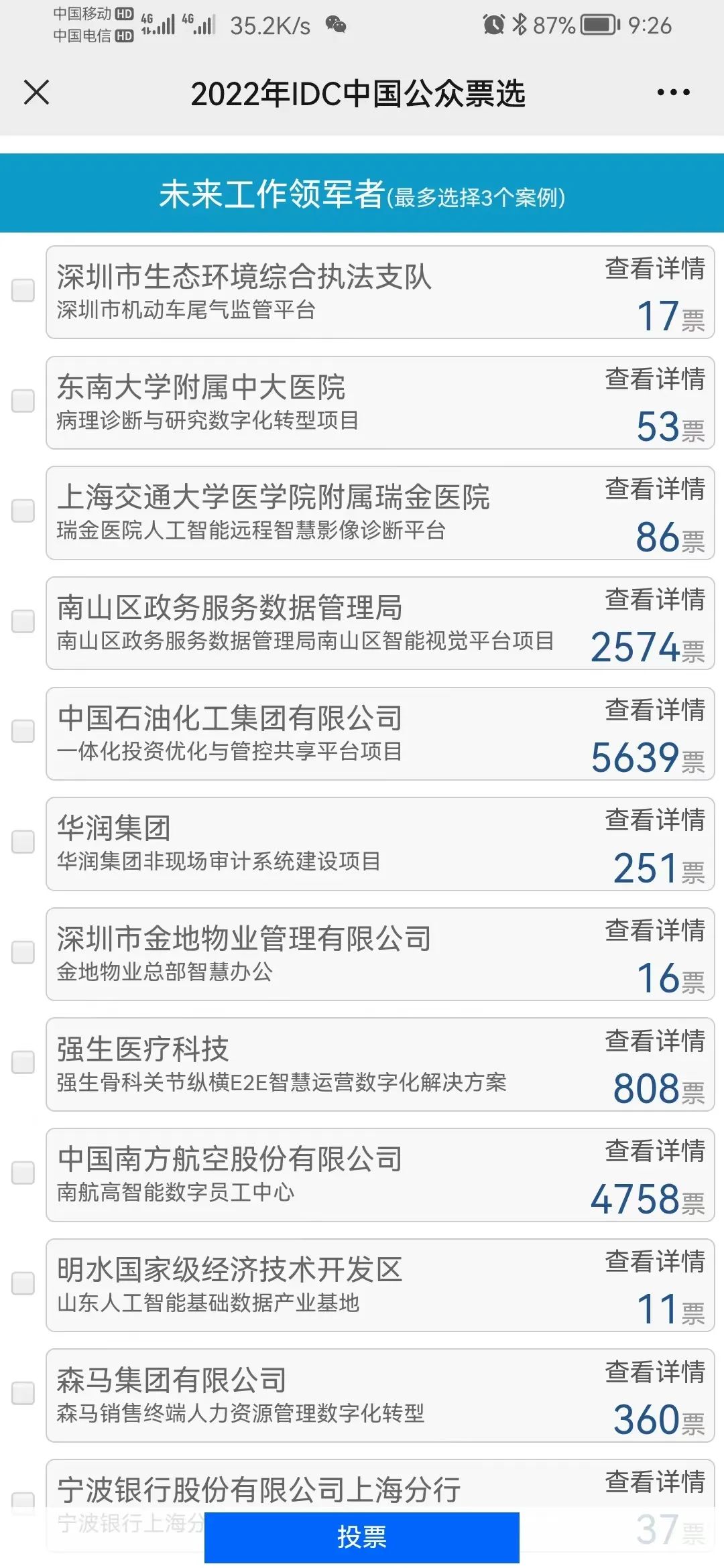Select 南山区政务服务数据管理局 checkbox
Viewport: 724px width, 1568px height.
[23, 622]
